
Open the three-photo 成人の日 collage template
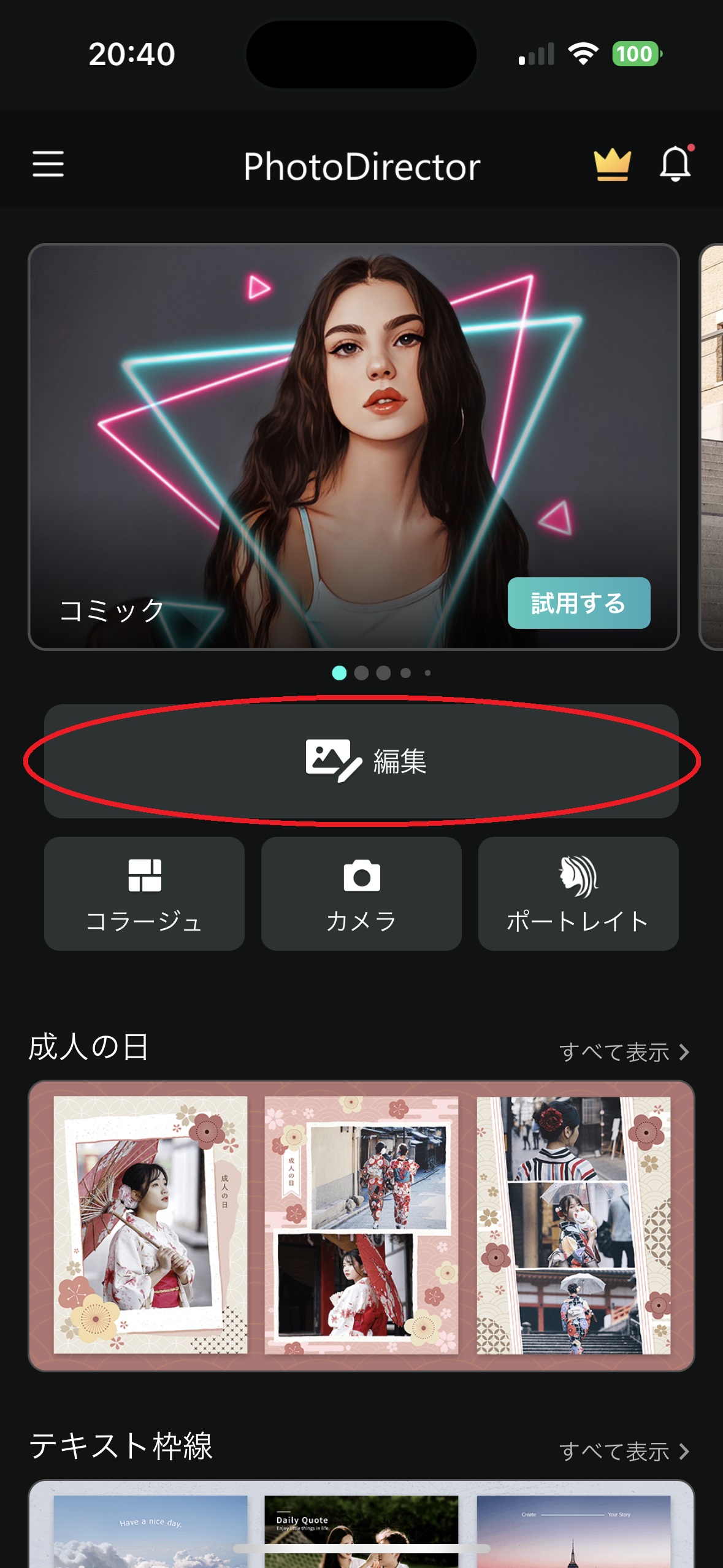point(573,1224)
